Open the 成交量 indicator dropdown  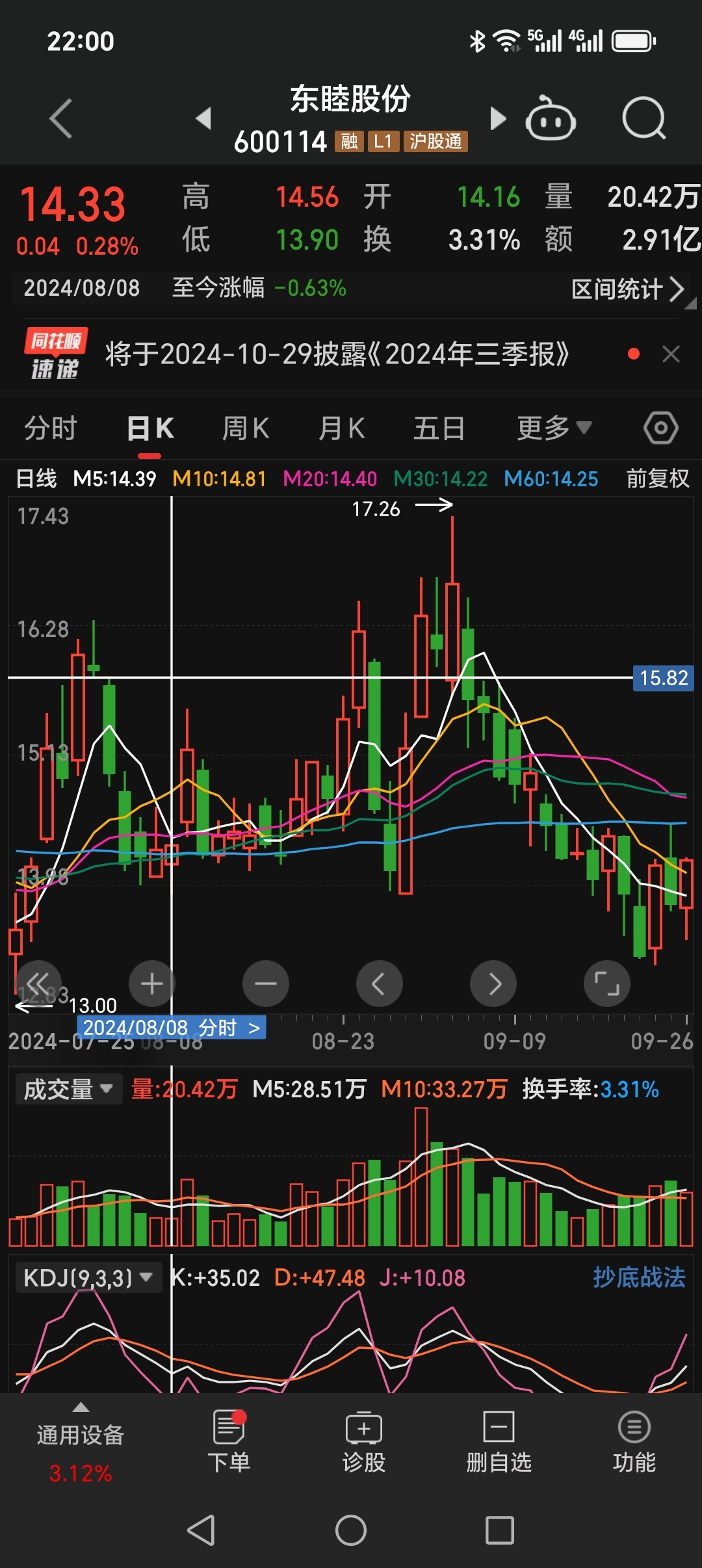point(68,1090)
